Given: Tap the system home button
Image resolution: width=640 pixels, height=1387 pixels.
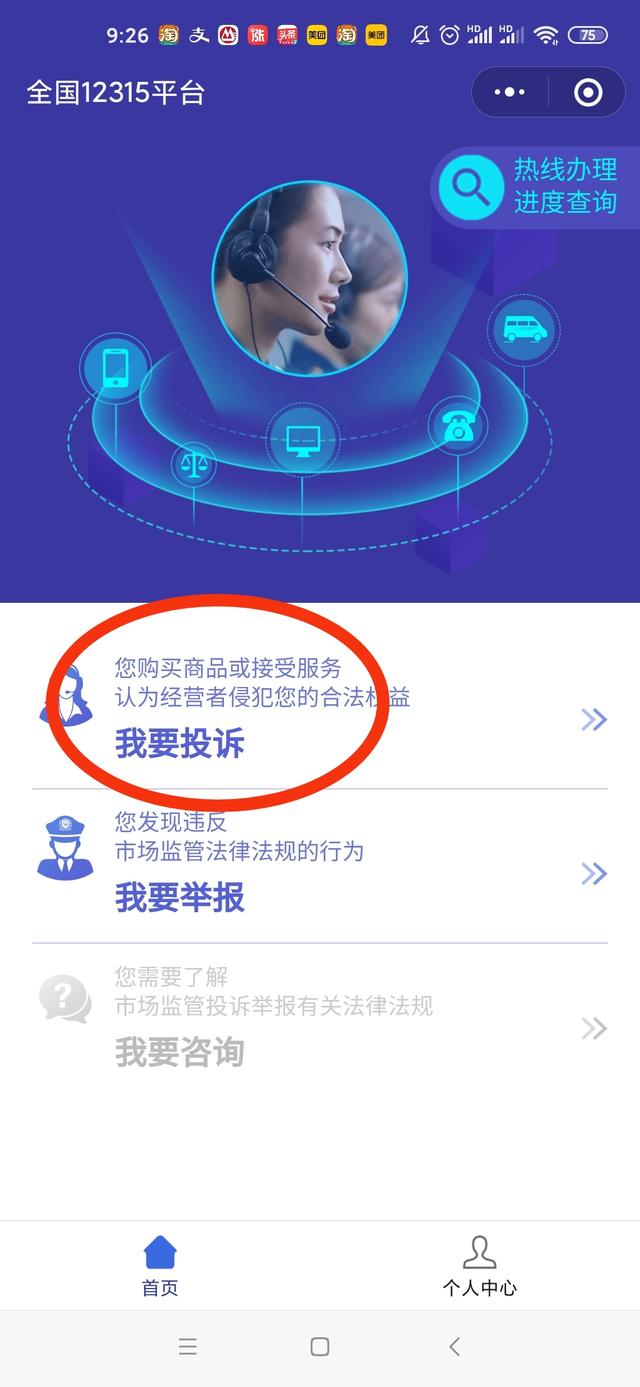Looking at the screenshot, I should [320, 1347].
